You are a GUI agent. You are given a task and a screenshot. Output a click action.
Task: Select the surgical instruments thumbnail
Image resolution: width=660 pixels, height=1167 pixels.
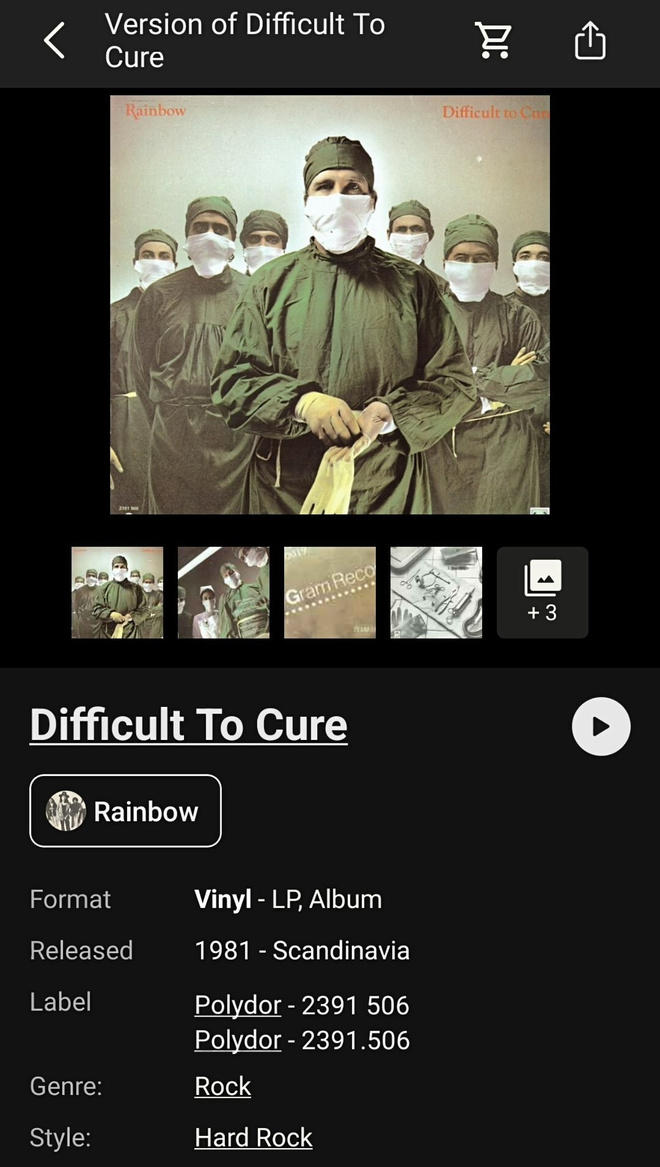coord(436,592)
